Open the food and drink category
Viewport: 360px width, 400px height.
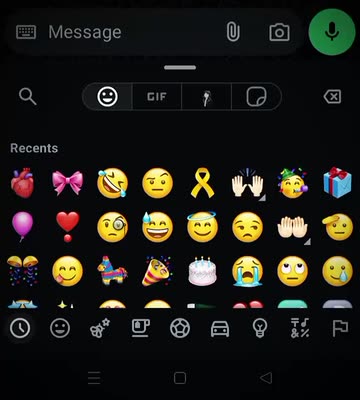[140, 328]
